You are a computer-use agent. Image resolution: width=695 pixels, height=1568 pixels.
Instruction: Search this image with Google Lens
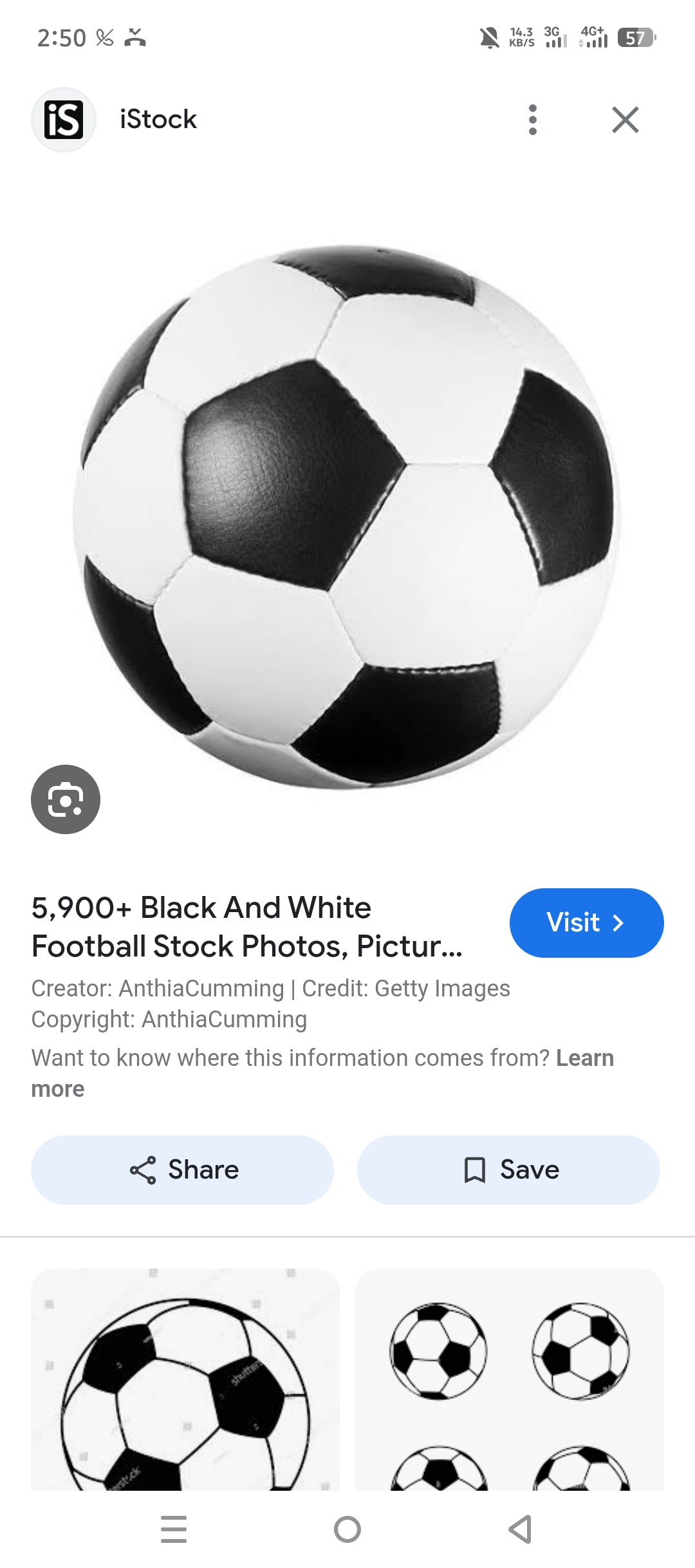click(x=66, y=799)
